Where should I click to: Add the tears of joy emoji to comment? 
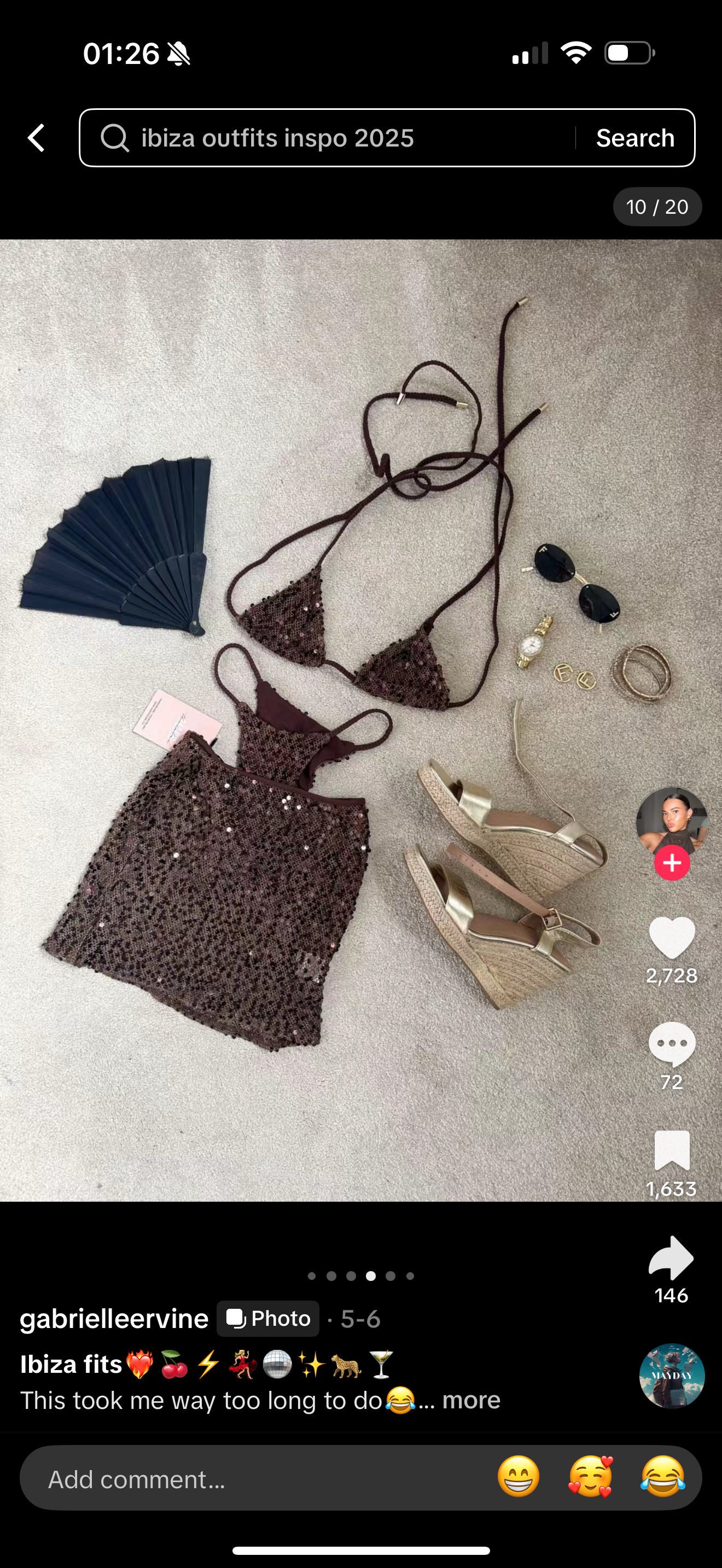(x=662, y=1477)
